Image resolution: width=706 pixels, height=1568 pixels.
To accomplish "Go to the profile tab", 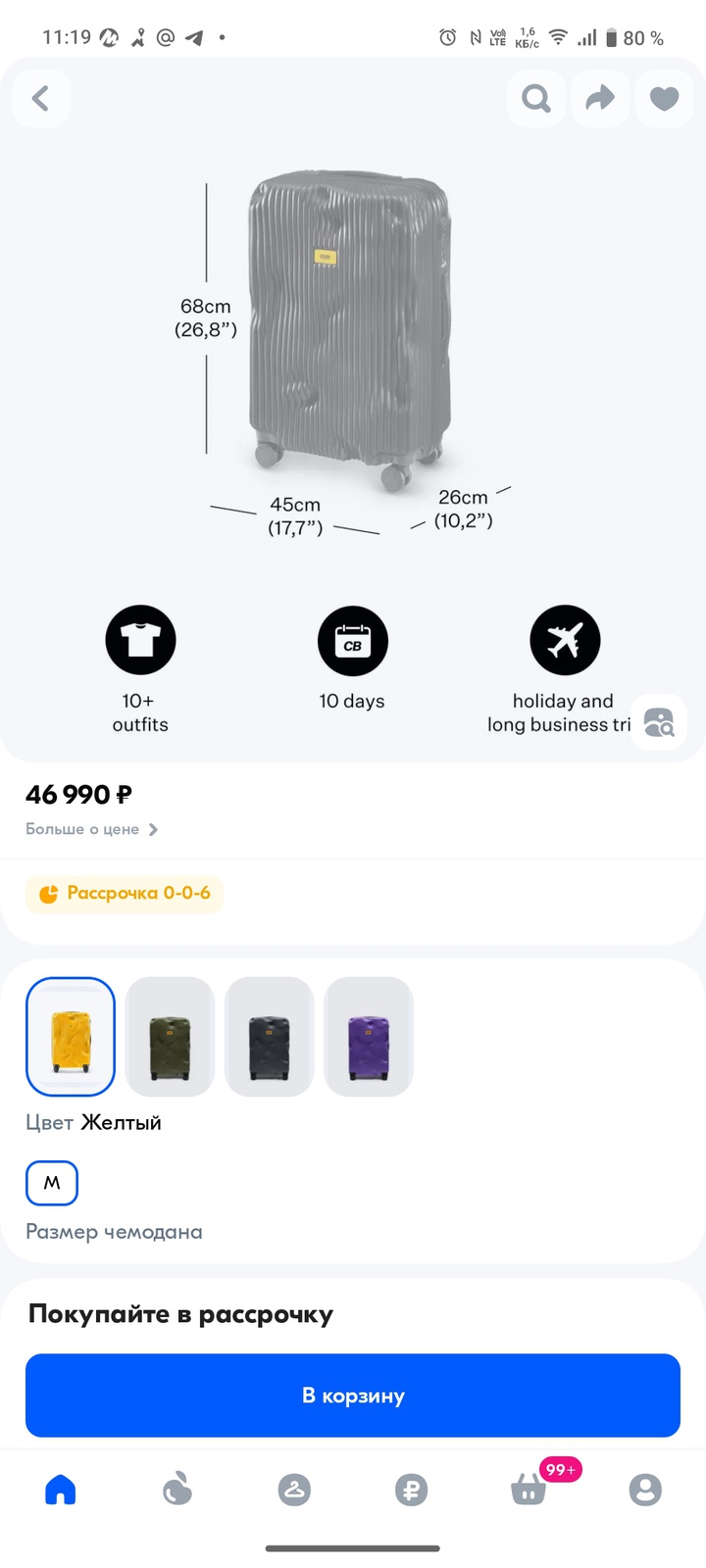I will pyautogui.click(x=645, y=1491).
